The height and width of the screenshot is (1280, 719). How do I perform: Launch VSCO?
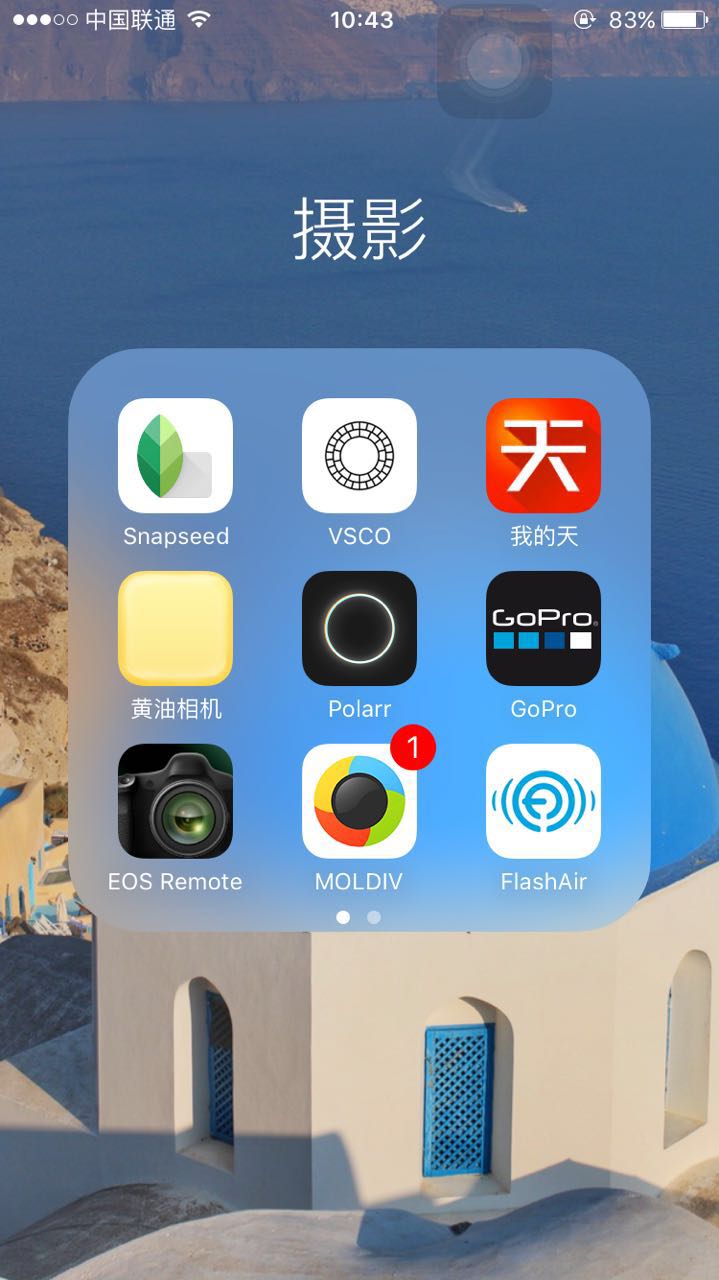coord(359,456)
